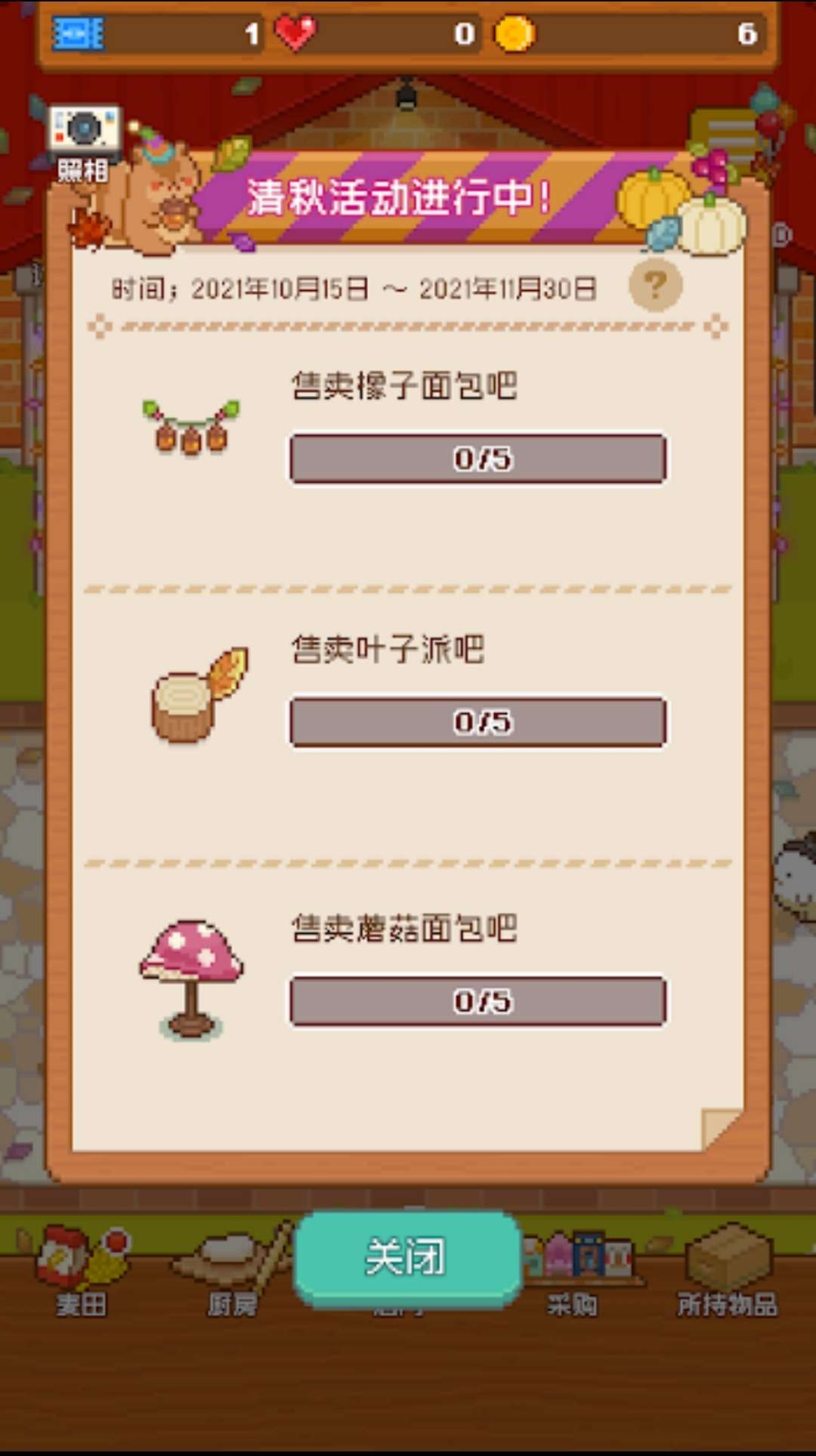Screen dimensions: 816x1456
Task: Open the question mark help icon
Action: coord(655,286)
